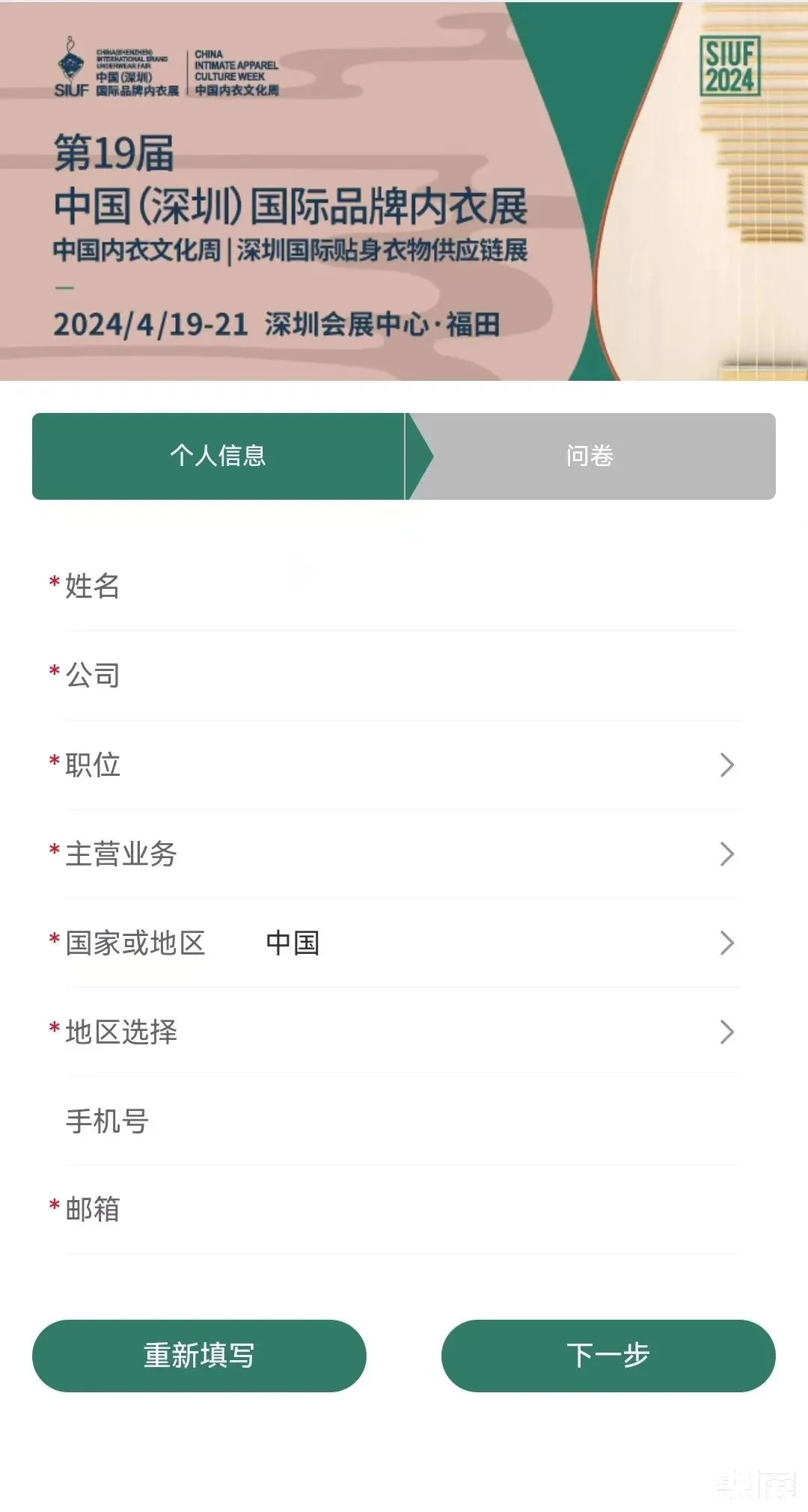808x1512 pixels.
Task: Switch to the 问卷 step tab
Action: [x=590, y=456]
